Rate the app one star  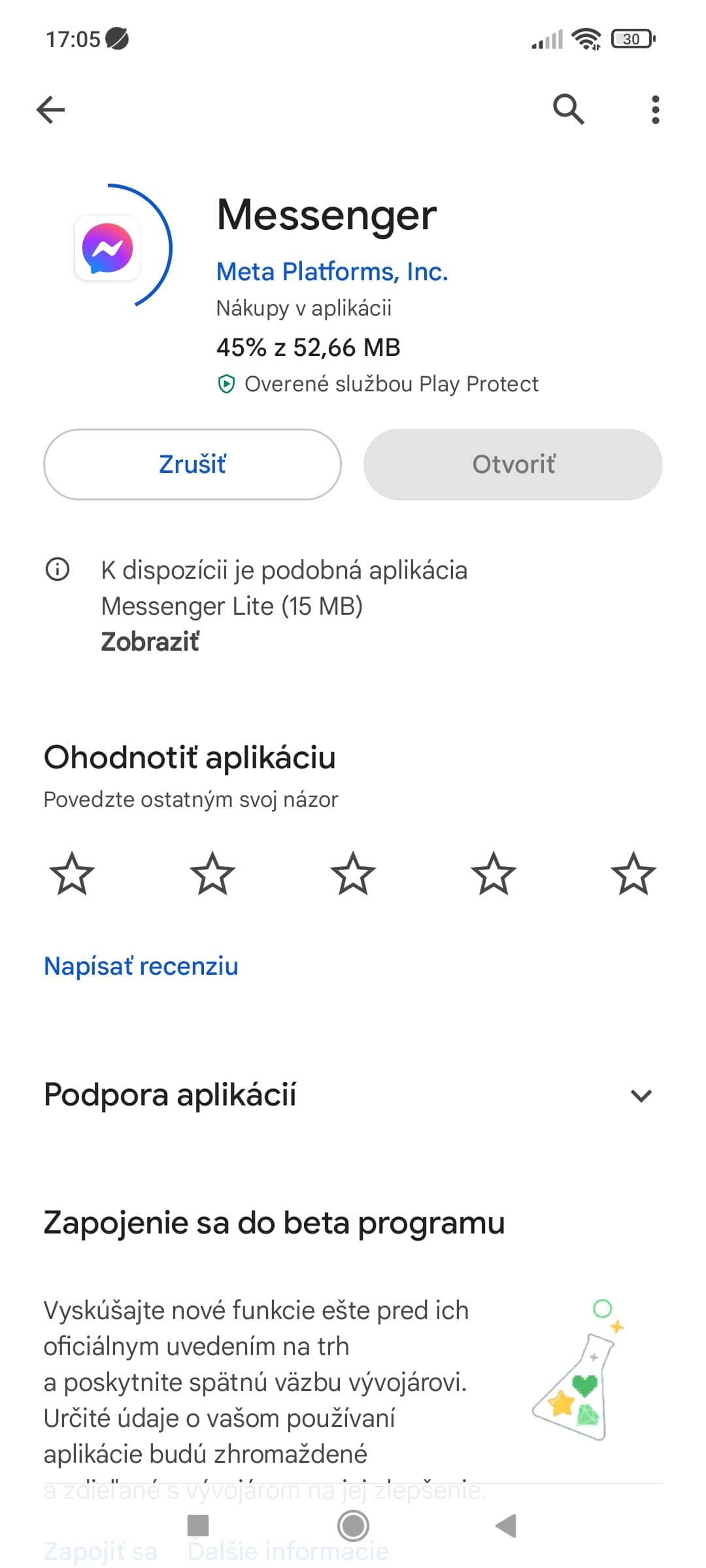(72, 874)
